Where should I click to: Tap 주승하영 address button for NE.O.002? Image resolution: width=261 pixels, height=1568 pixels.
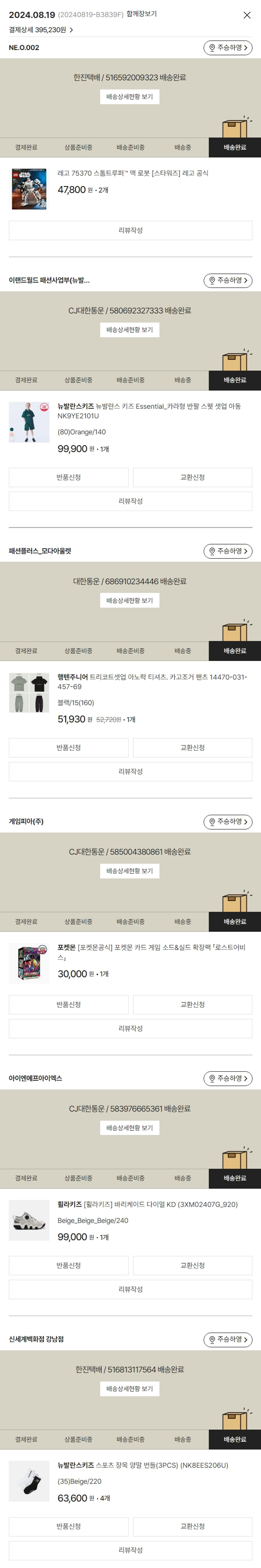pos(228,47)
